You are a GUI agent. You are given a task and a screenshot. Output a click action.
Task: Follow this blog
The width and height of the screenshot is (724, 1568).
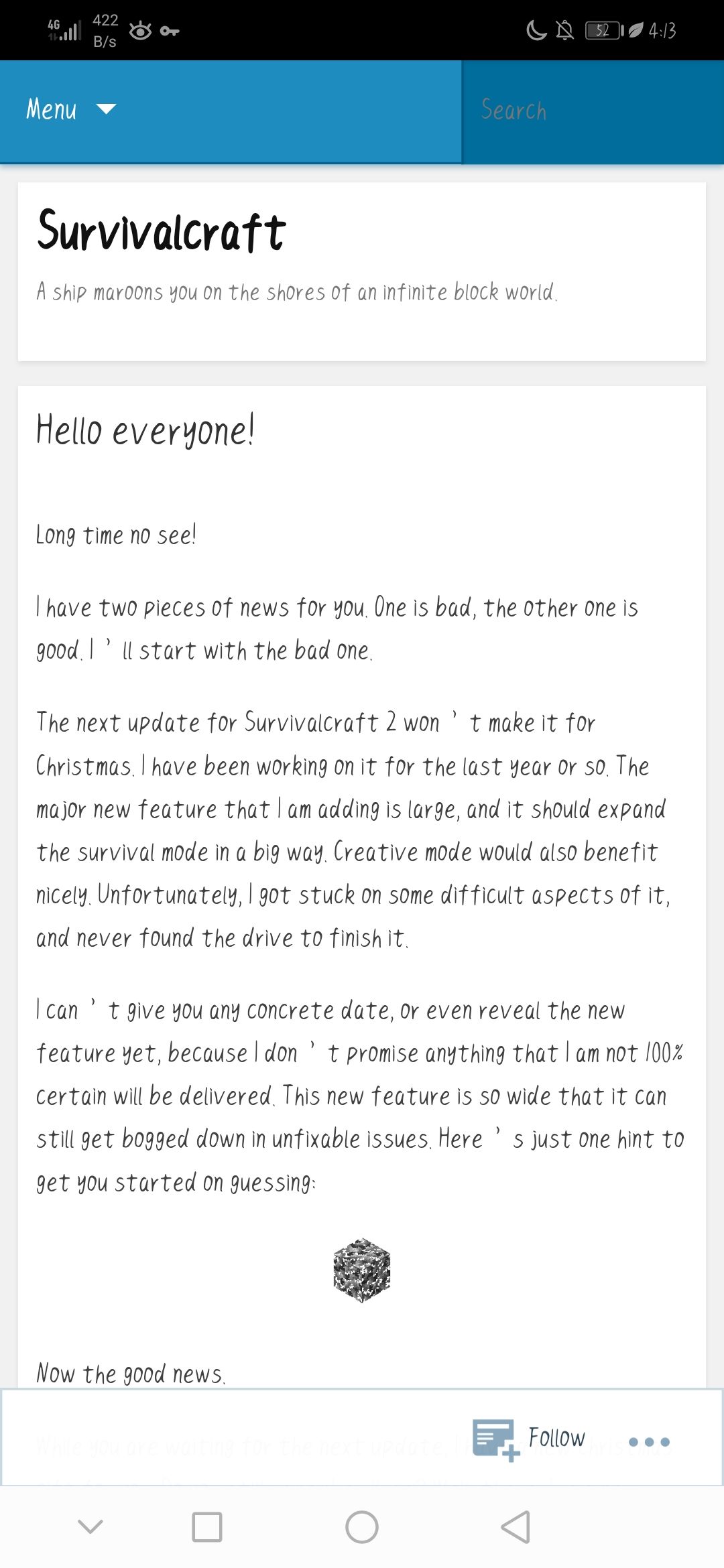click(x=529, y=1439)
